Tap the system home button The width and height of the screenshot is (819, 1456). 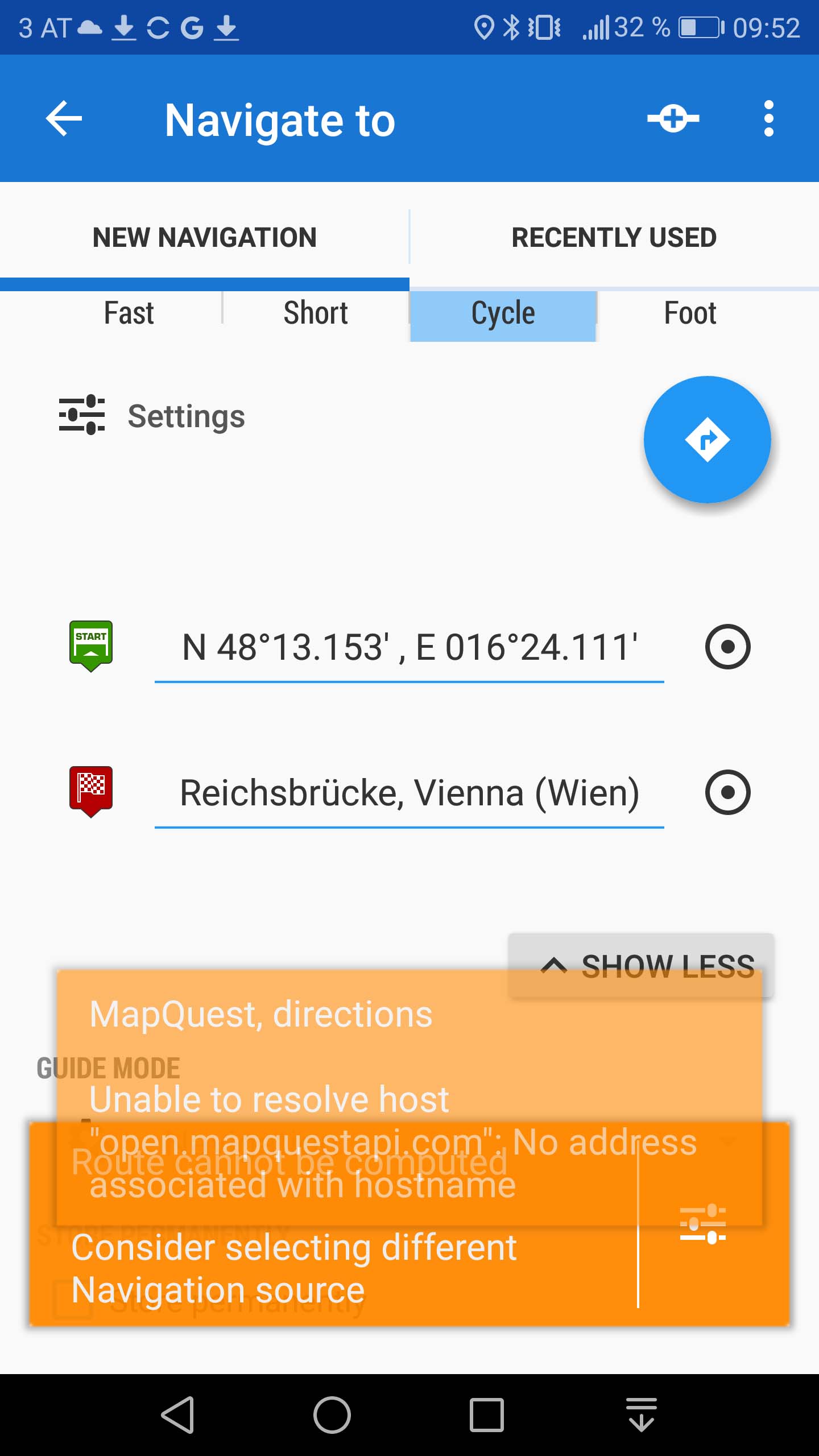(332, 1414)
